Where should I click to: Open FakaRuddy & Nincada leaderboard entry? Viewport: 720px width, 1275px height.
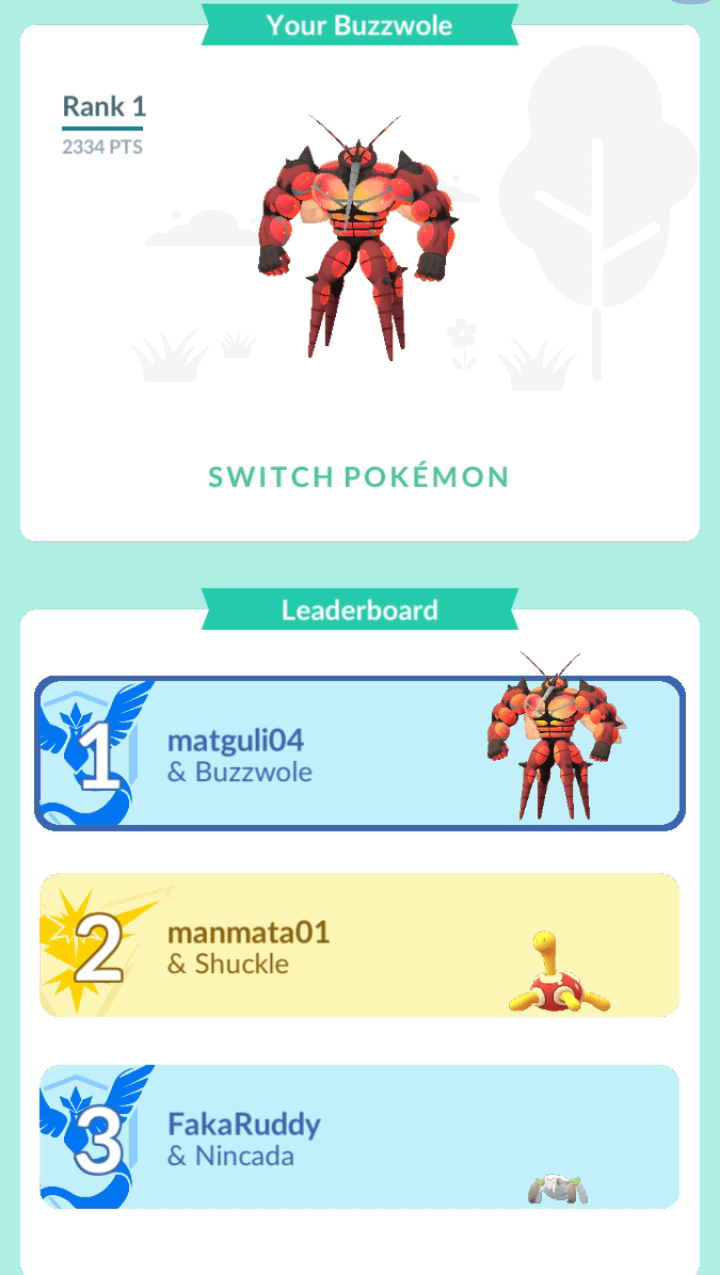(360, 1138)
